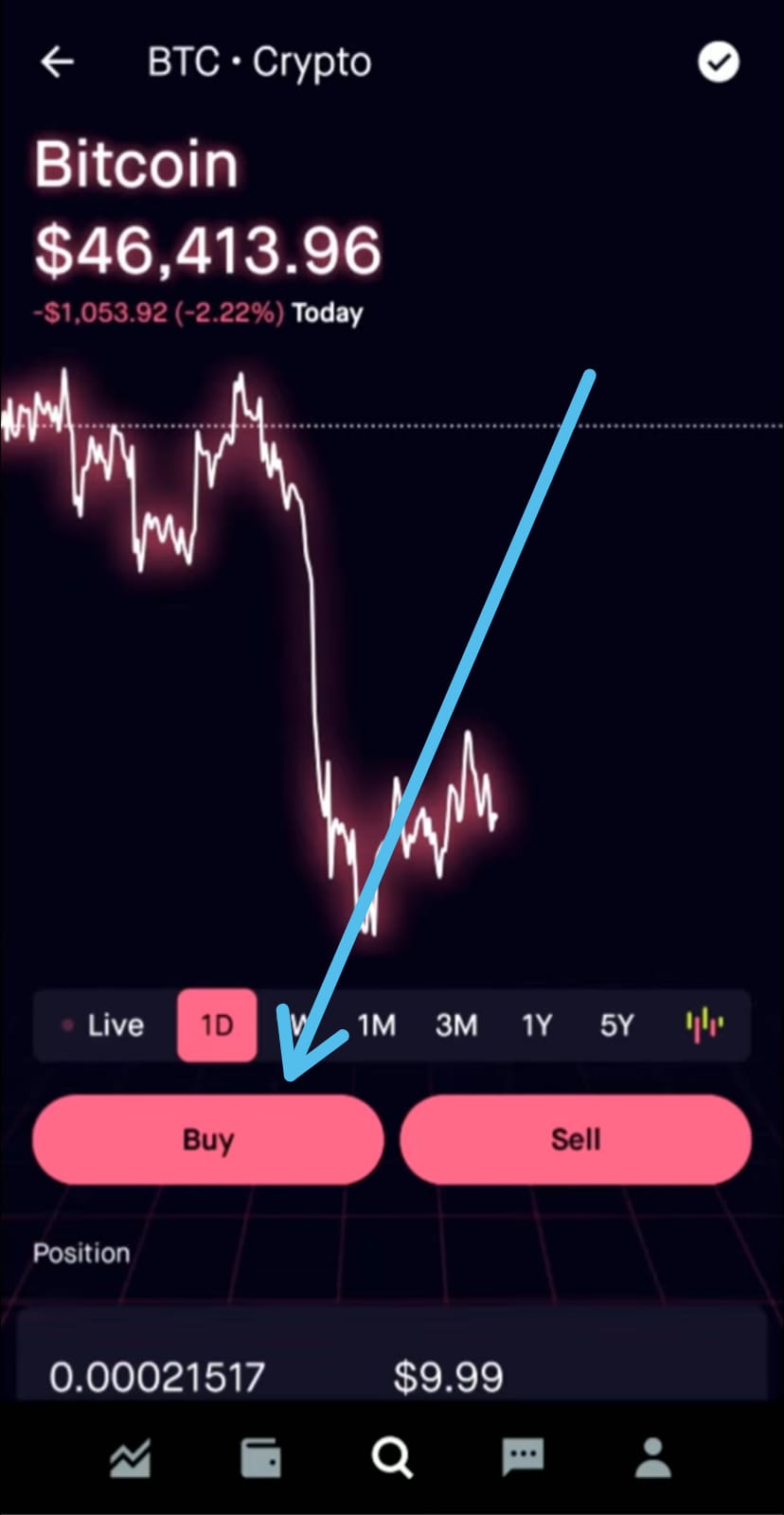
Task: Open the account profile tab
Action: tap(653, 1458)
